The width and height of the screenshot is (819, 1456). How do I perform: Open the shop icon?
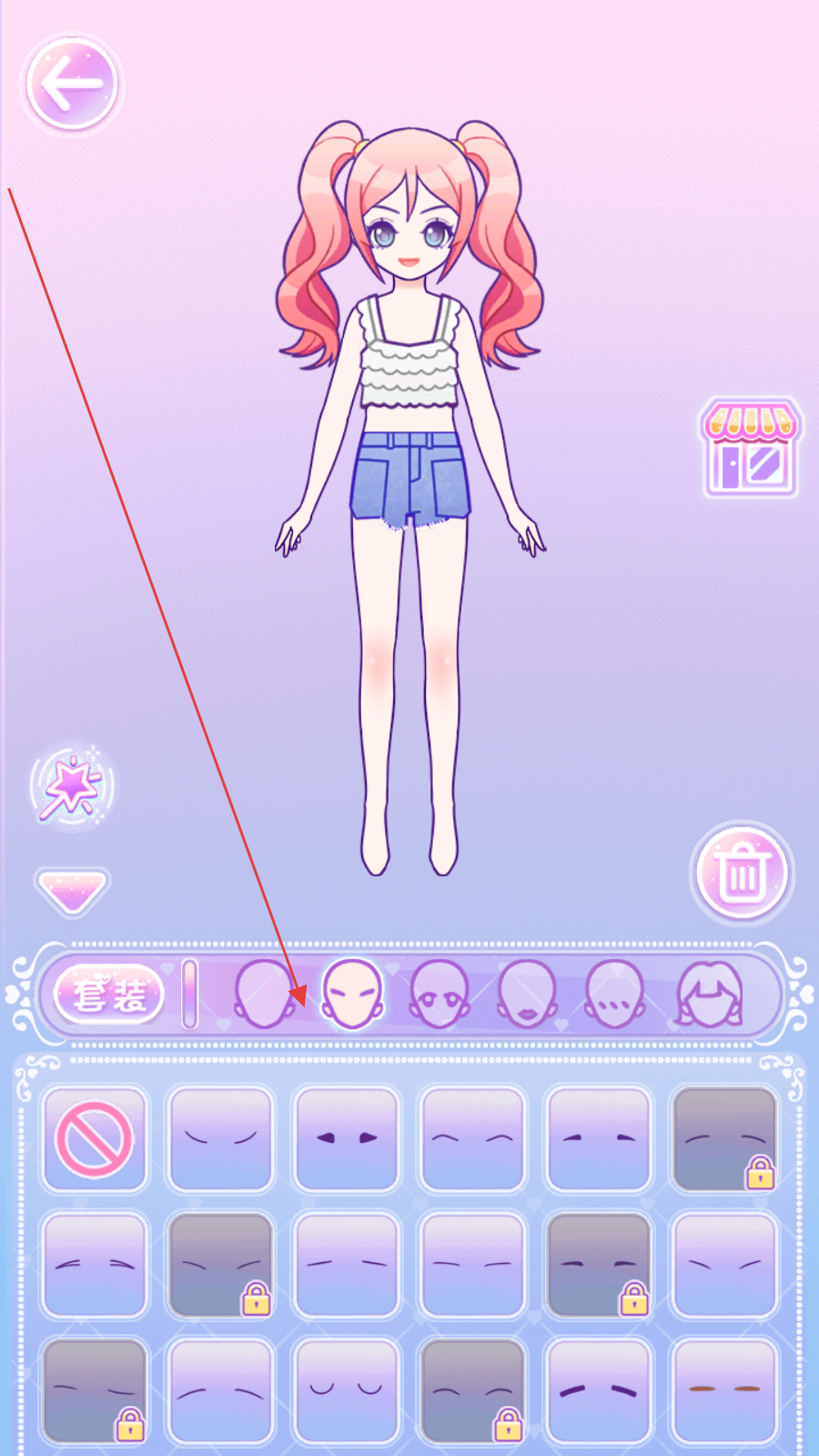[750, 448]
